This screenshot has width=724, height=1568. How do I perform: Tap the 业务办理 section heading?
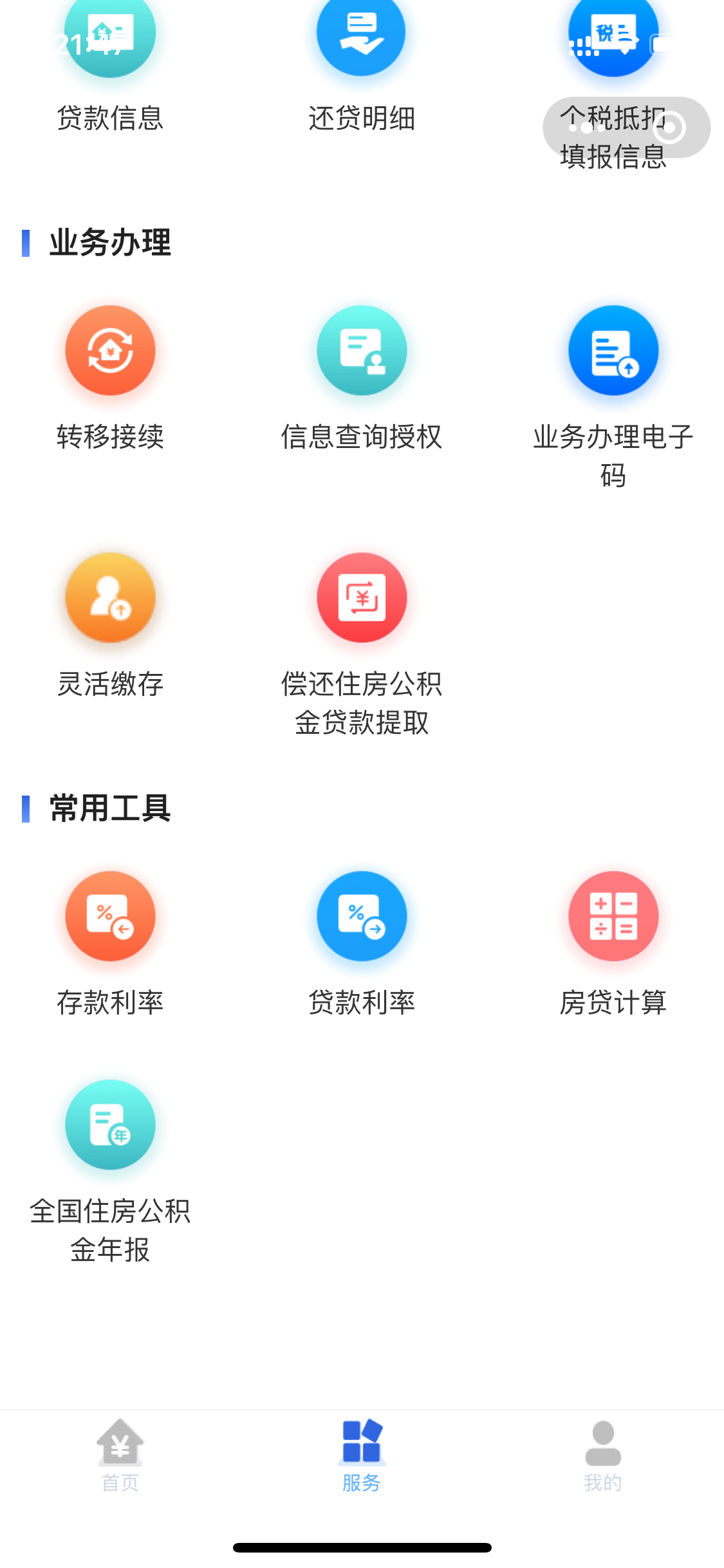[x=109, y=241]
